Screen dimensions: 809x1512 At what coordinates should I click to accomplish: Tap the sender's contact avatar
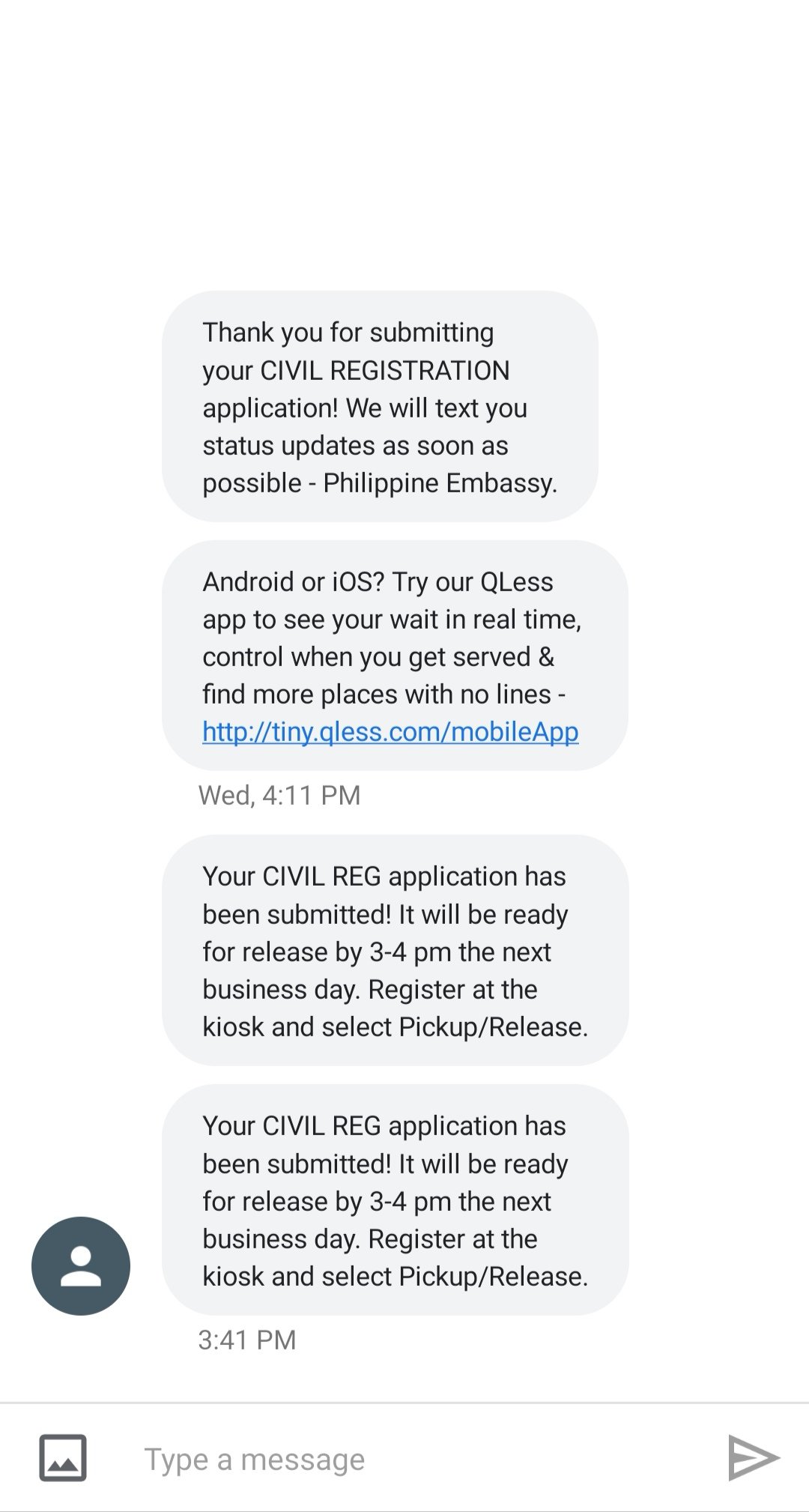point(81,1265)
